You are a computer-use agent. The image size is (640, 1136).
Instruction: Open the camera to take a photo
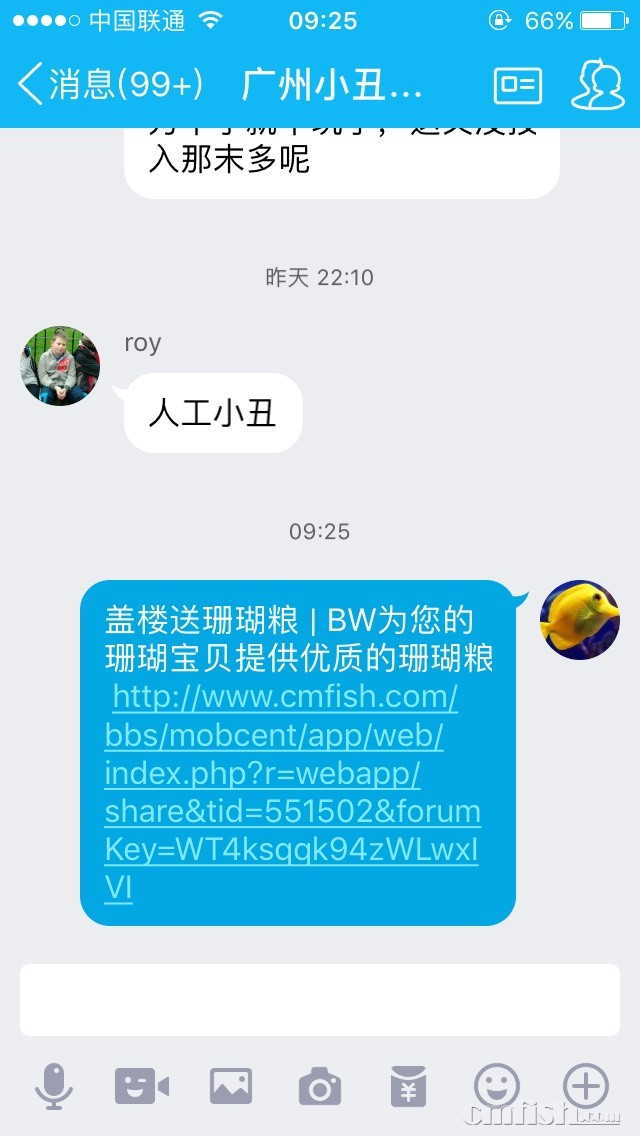pyautogui.click(x=320, y=1086)
